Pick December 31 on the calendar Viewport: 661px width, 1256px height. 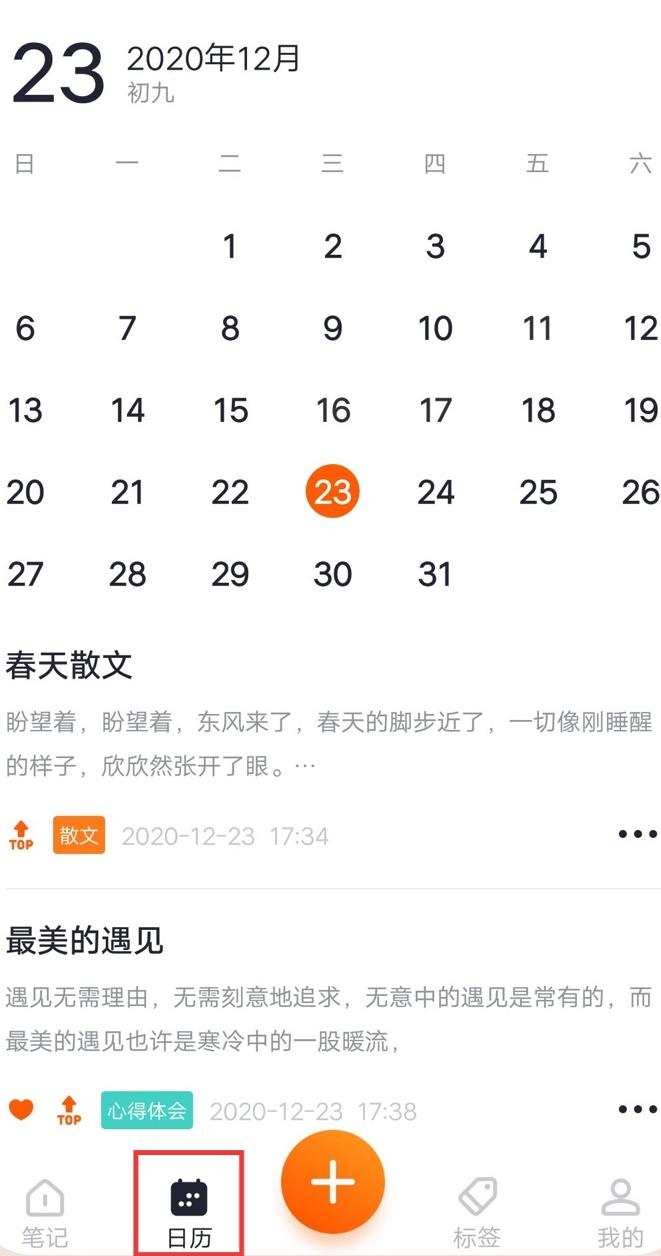[x=435, y=574]
